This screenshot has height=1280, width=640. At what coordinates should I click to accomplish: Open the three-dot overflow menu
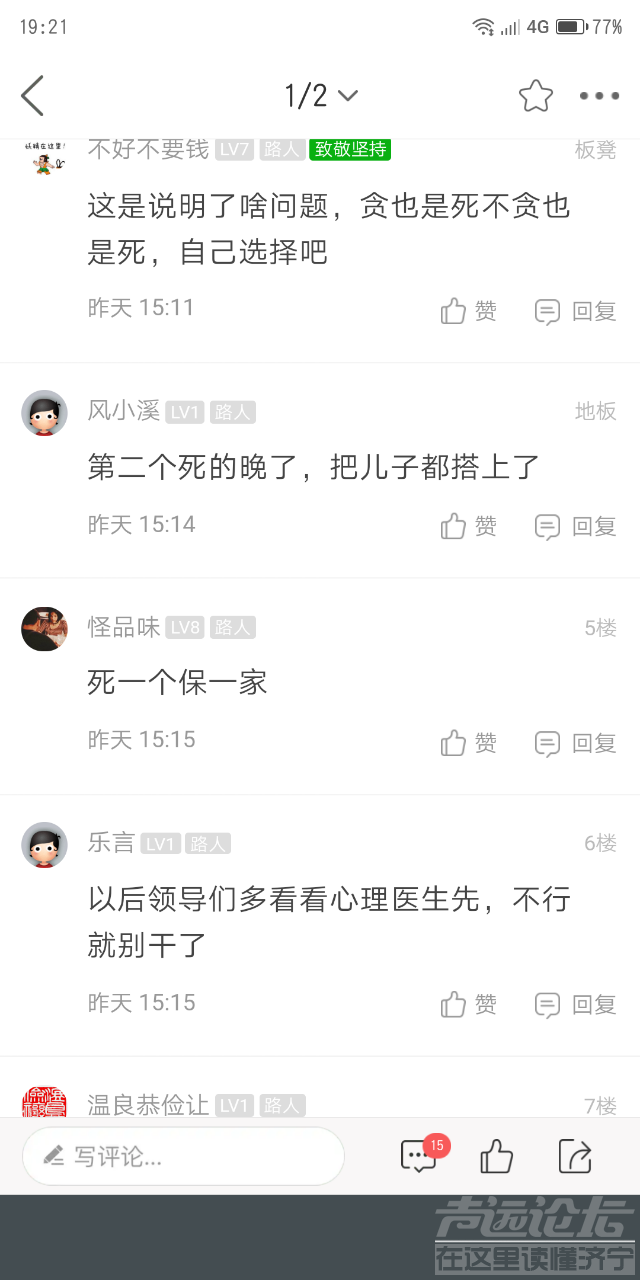coord(599,96)
